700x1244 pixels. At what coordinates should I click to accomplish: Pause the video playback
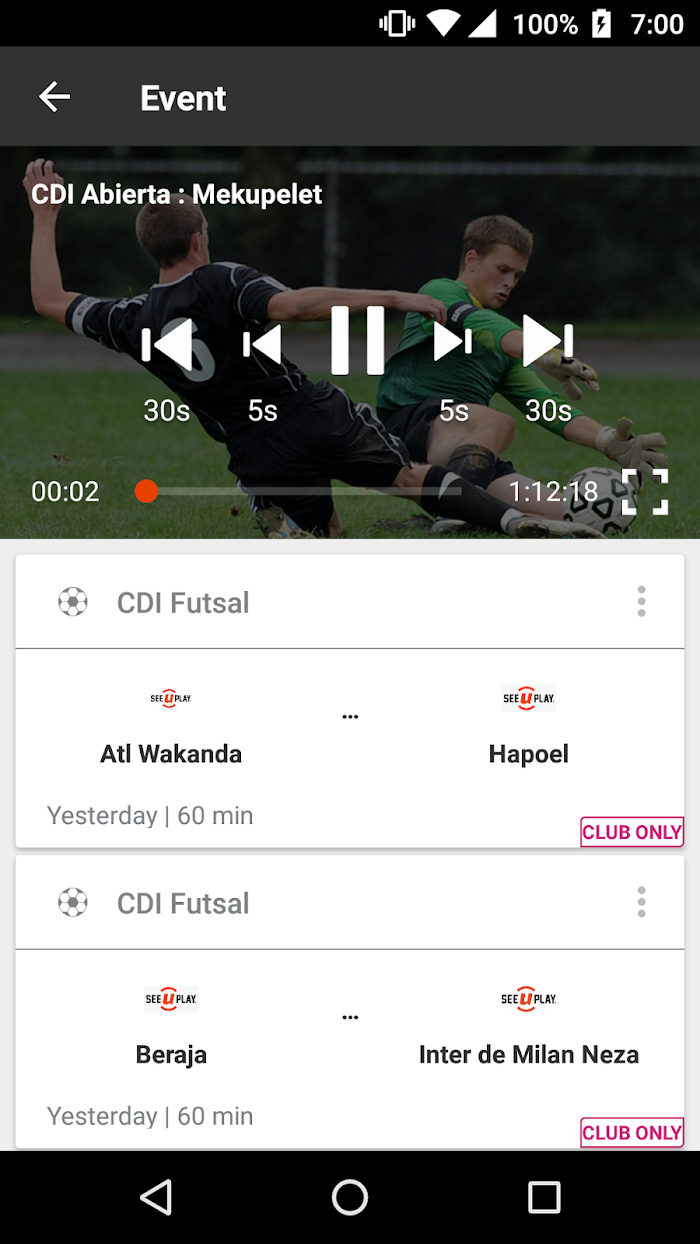tap(358, 341)
